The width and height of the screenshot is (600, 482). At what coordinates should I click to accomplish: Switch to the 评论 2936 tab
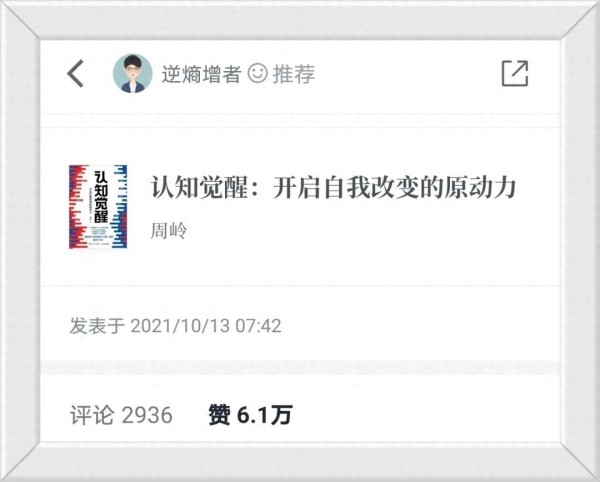121,415
